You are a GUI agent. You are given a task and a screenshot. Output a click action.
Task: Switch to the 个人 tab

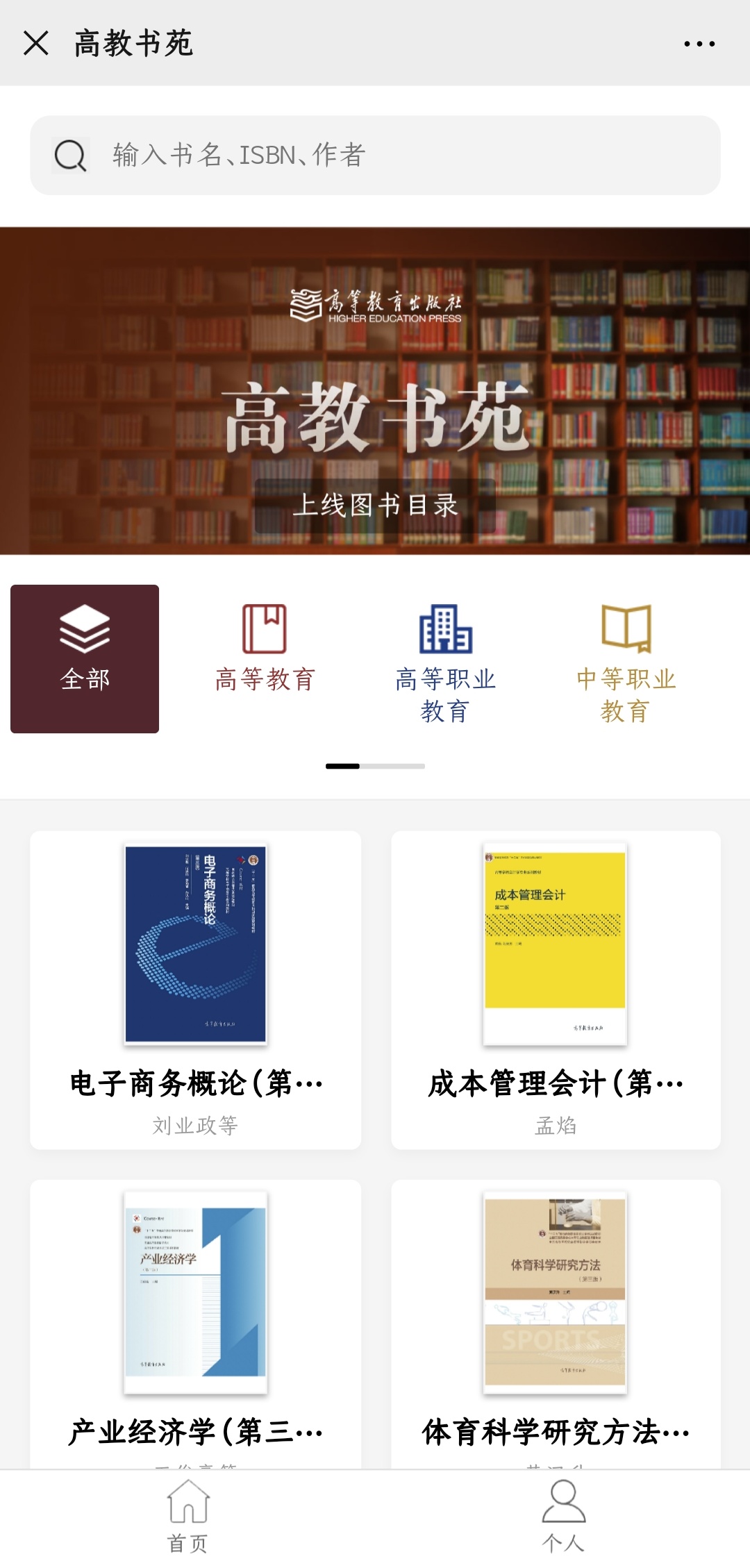click(562, 1521)
